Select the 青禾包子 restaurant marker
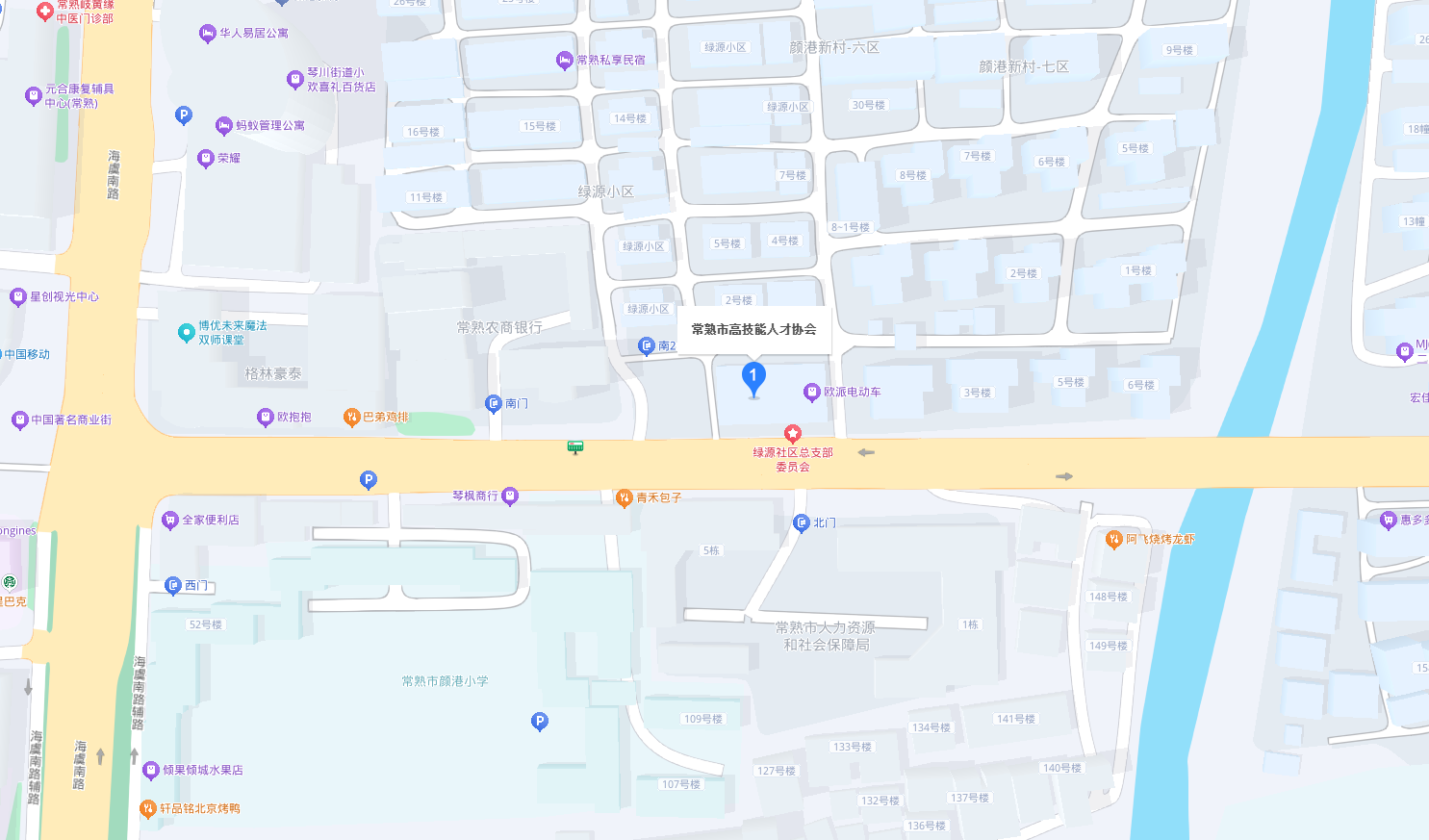Screen dimensions: 1429x840 click(625, 497)
